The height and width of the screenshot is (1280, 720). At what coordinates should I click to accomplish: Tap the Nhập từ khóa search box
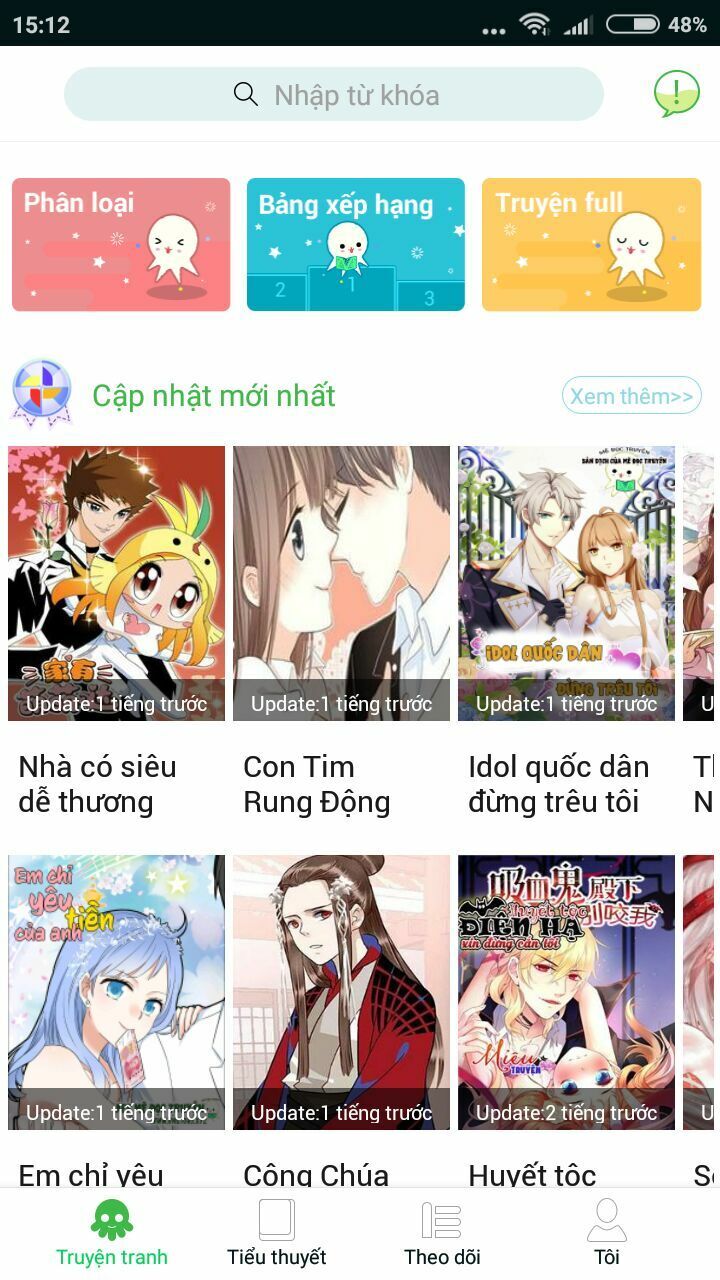[x=334, y=95]
